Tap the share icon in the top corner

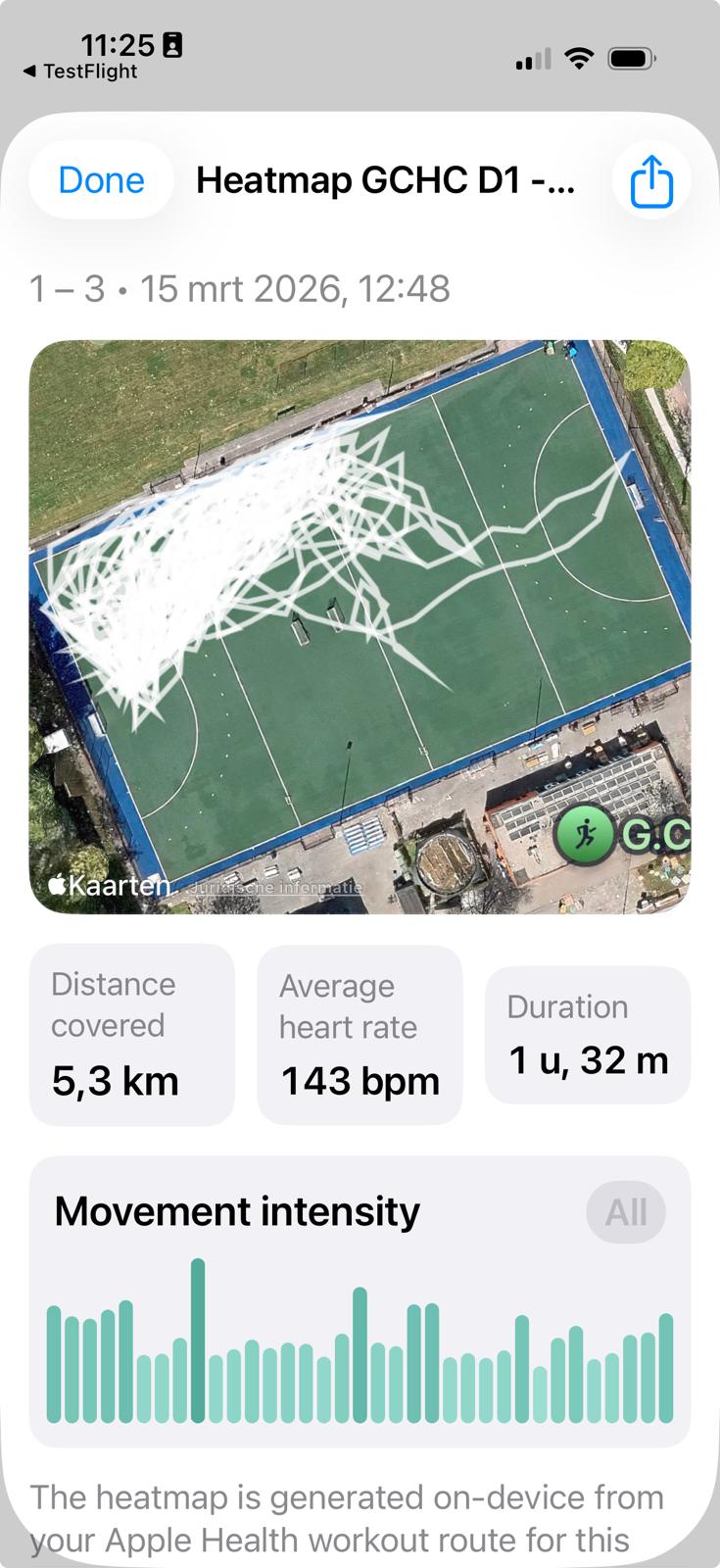pyautogui.click(x=650, y=179)
